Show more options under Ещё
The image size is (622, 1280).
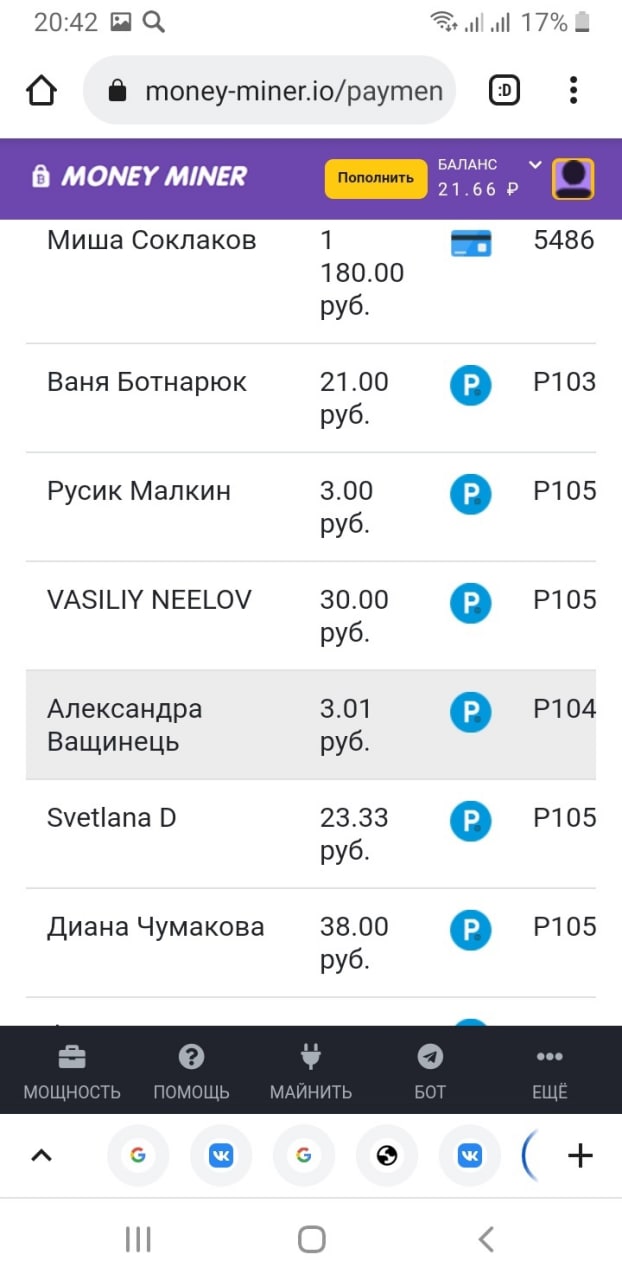tap(549, 1072)
